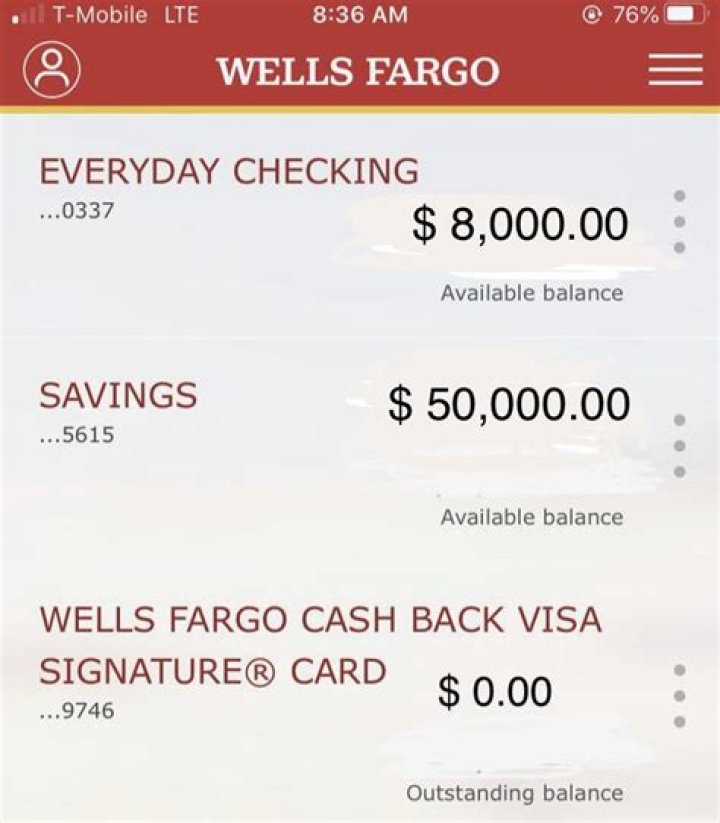Viewport: 720px width, 823px height.
Task: Open the Savings account details
Action: [x=117, y=396]
